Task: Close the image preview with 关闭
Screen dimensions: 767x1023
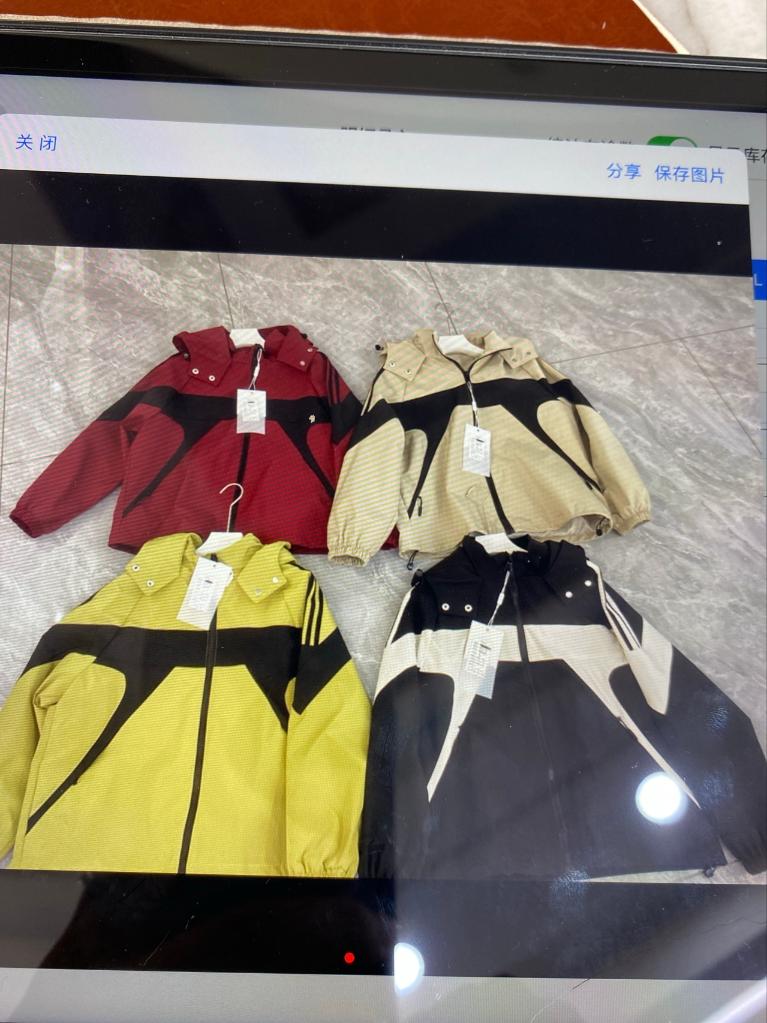Action: (x=36, y=142)
